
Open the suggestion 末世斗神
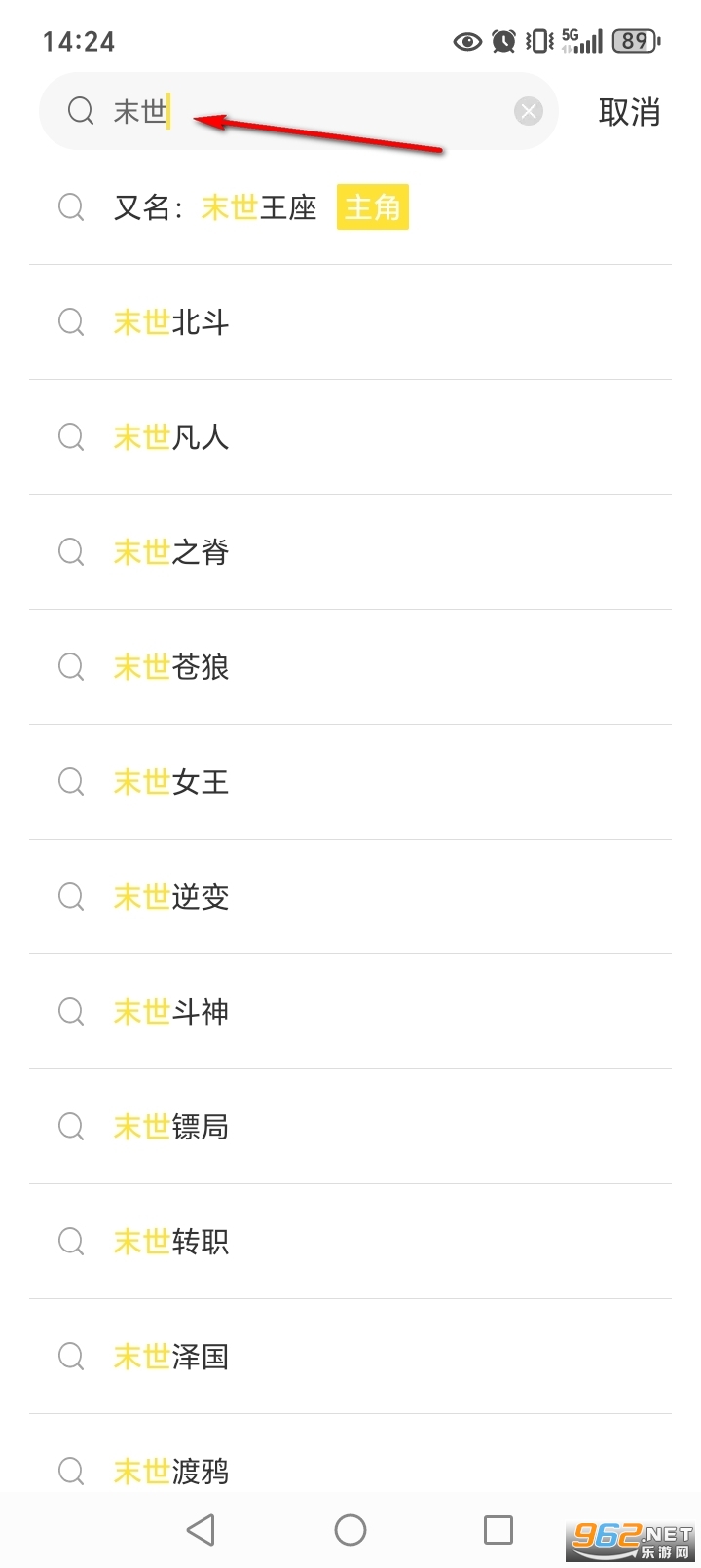170,1011
